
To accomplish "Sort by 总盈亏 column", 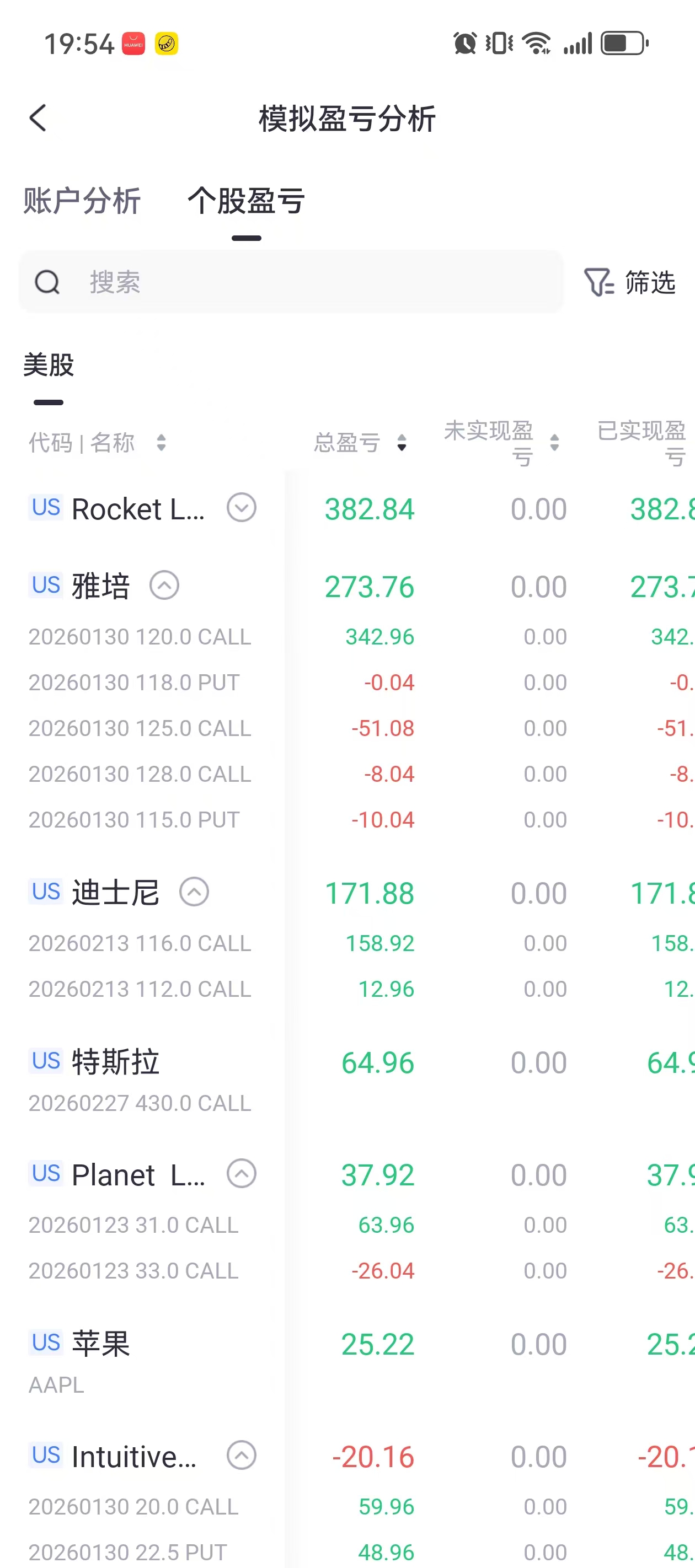I will [x=360, y=443].
